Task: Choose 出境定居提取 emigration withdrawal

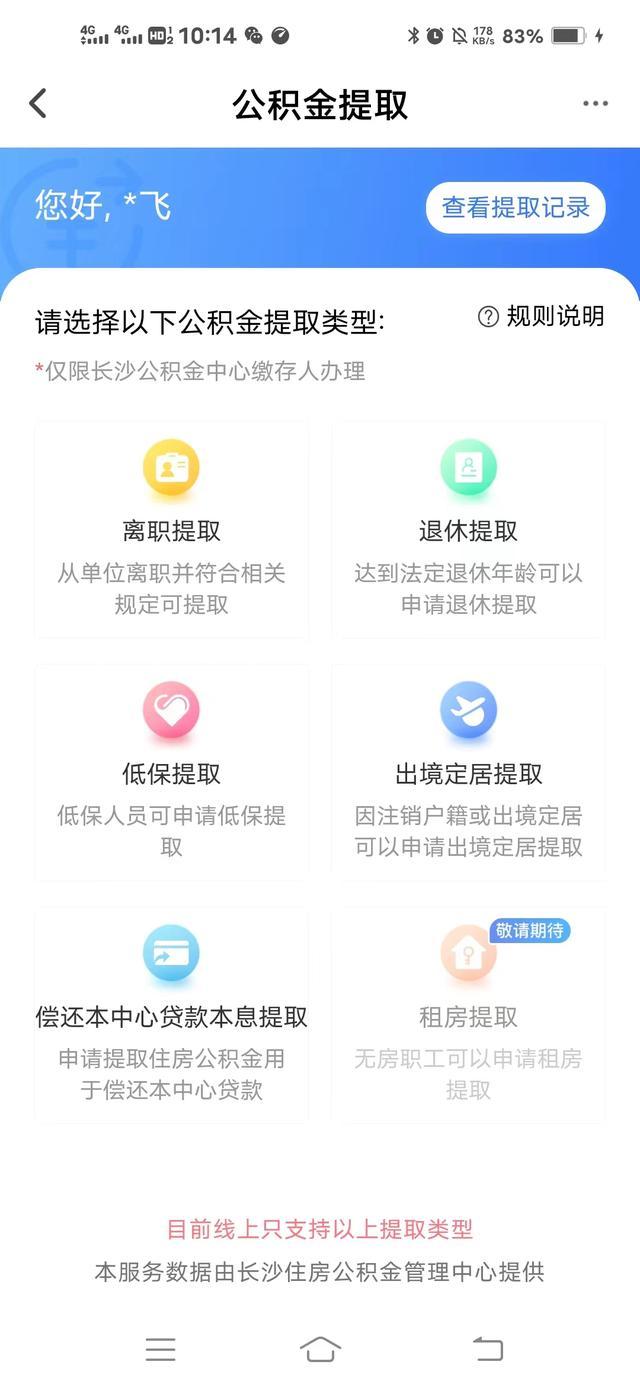Action: point(468,772)
